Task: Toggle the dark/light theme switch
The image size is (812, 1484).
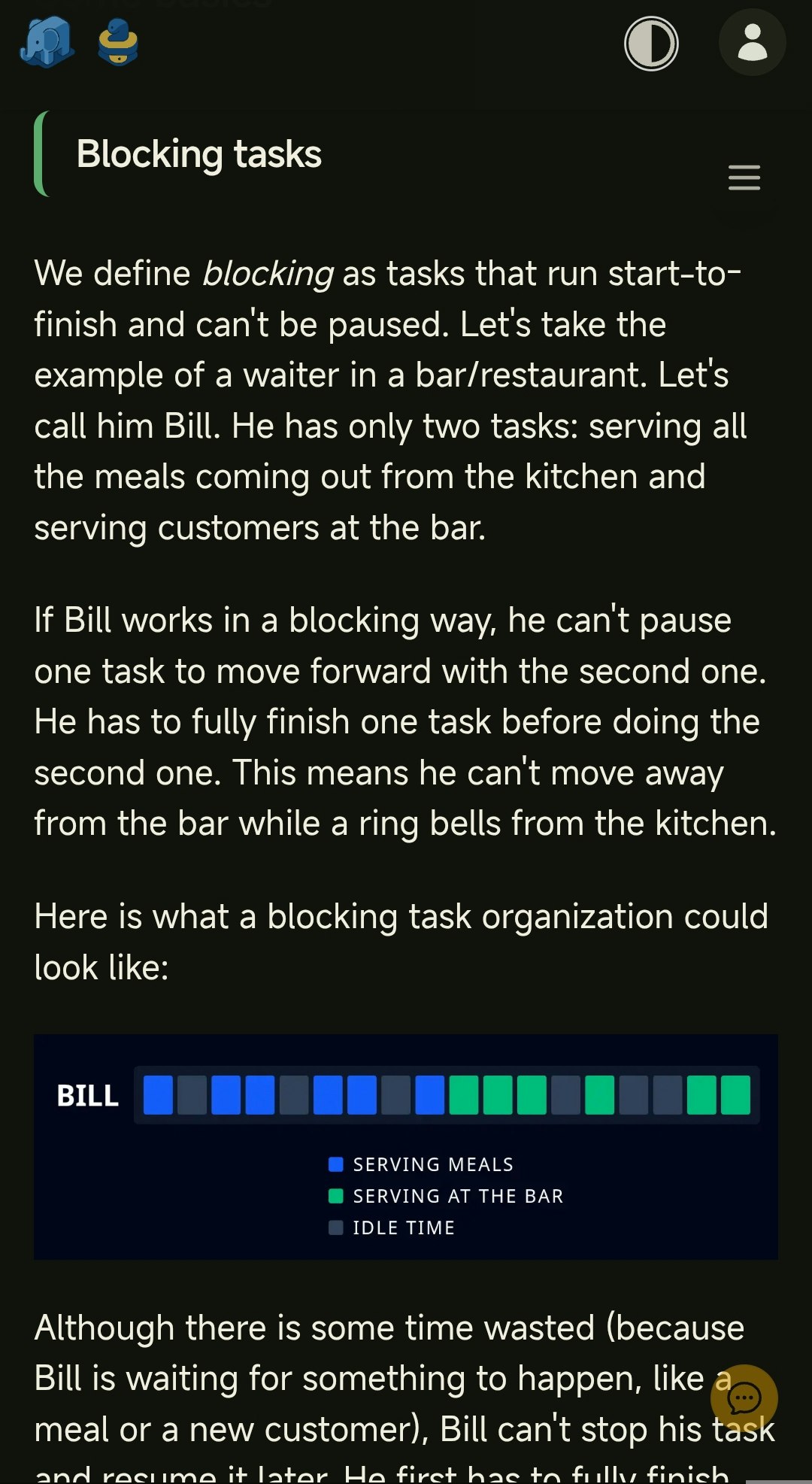Action: (x=651, y=44)
